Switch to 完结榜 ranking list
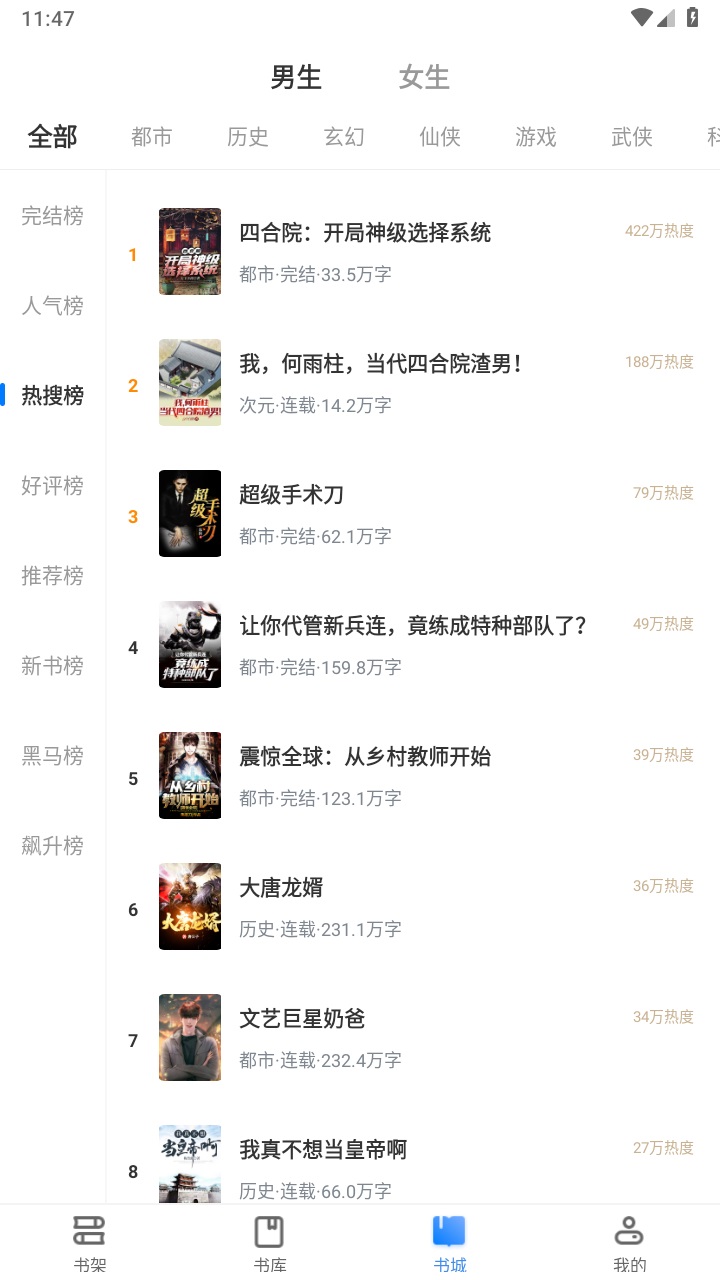The width and height of the screenshot is (720, 1280). point(53,216)
